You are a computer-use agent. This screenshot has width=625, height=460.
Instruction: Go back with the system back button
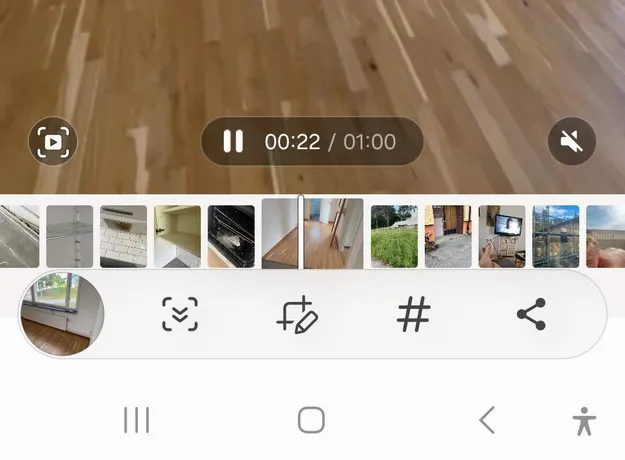point(487,420)
